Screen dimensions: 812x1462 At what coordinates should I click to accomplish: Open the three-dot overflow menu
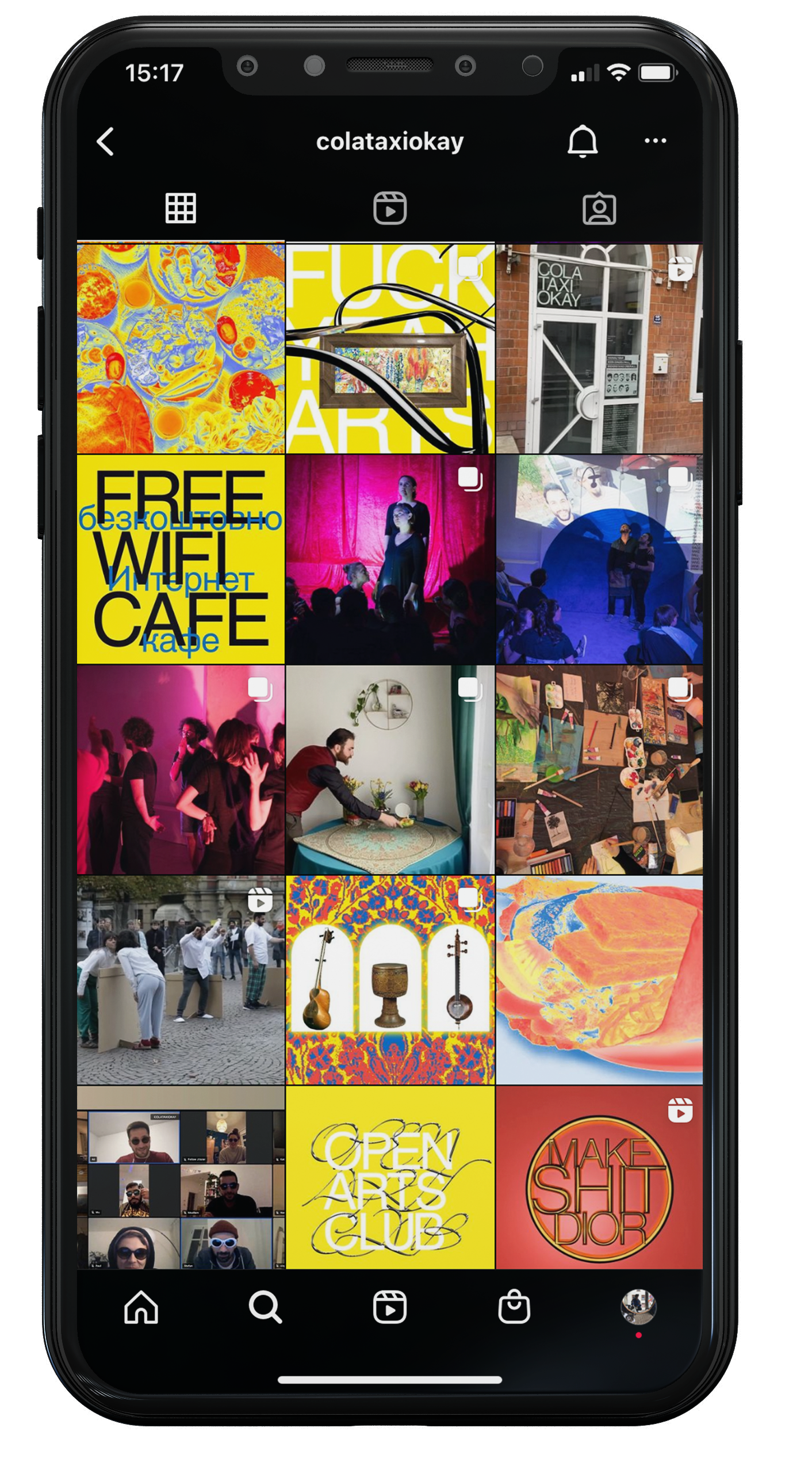coord(655,141)
